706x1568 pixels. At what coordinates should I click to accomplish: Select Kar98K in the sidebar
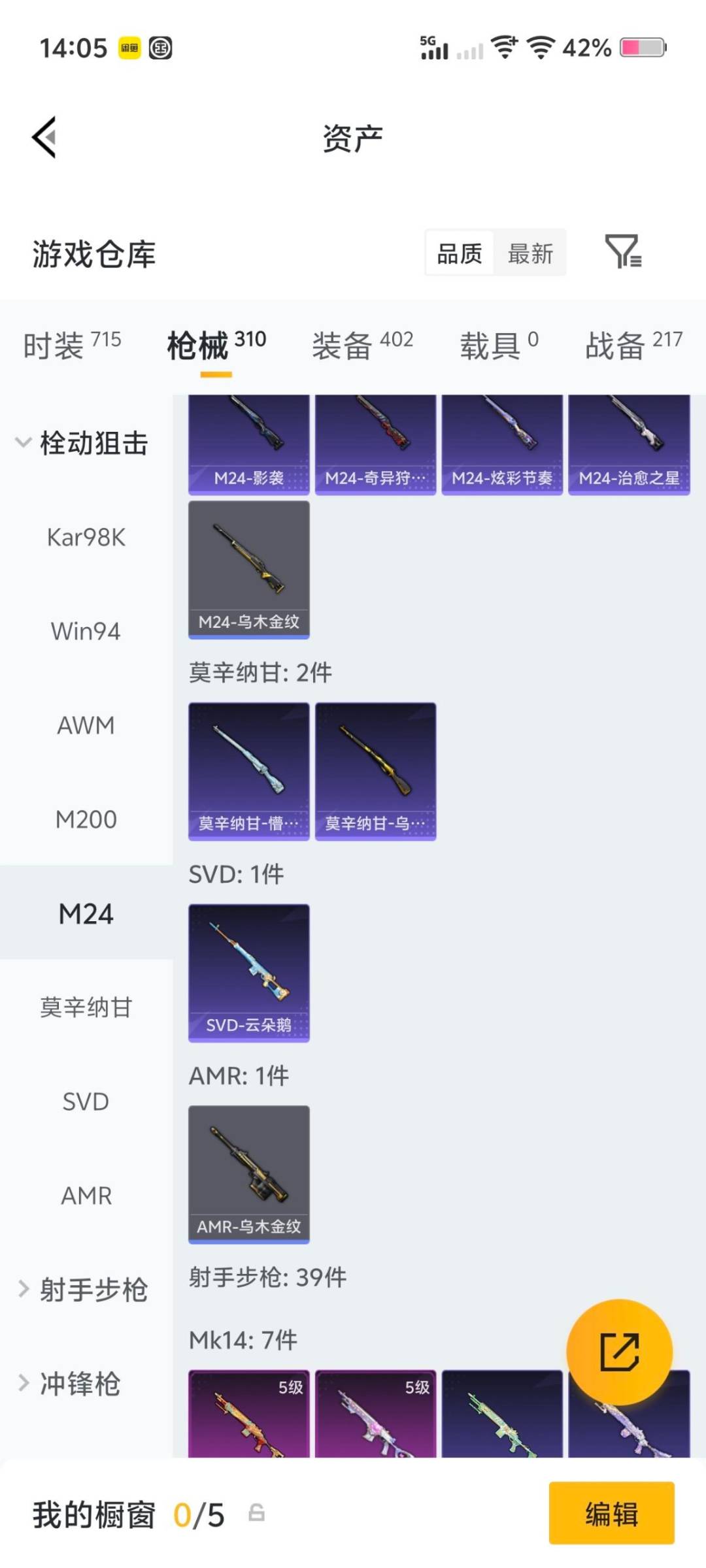tap(85, 537)
